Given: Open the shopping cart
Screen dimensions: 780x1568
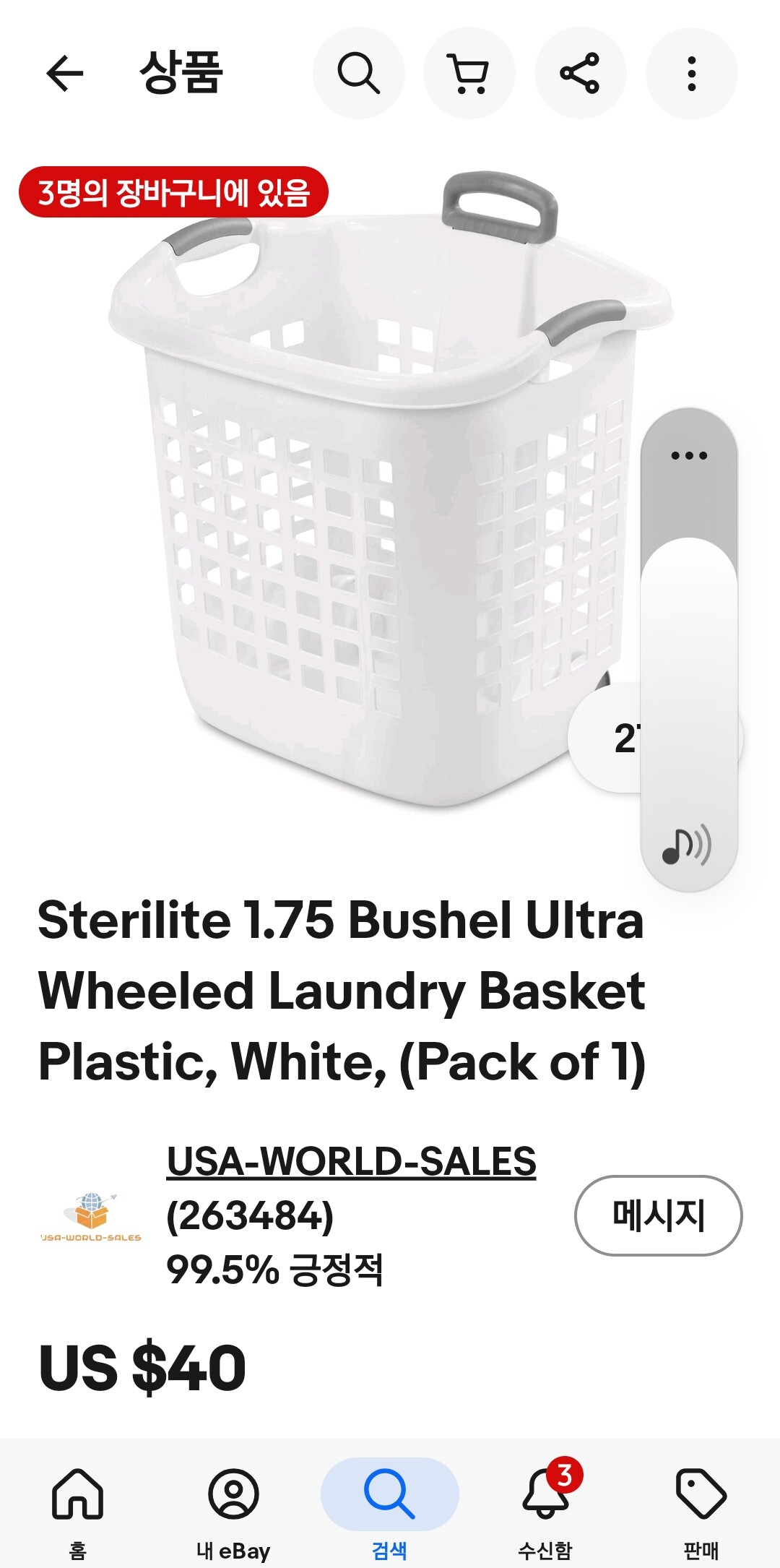Looking at the screenshot, I should click(x=469, y=73).
